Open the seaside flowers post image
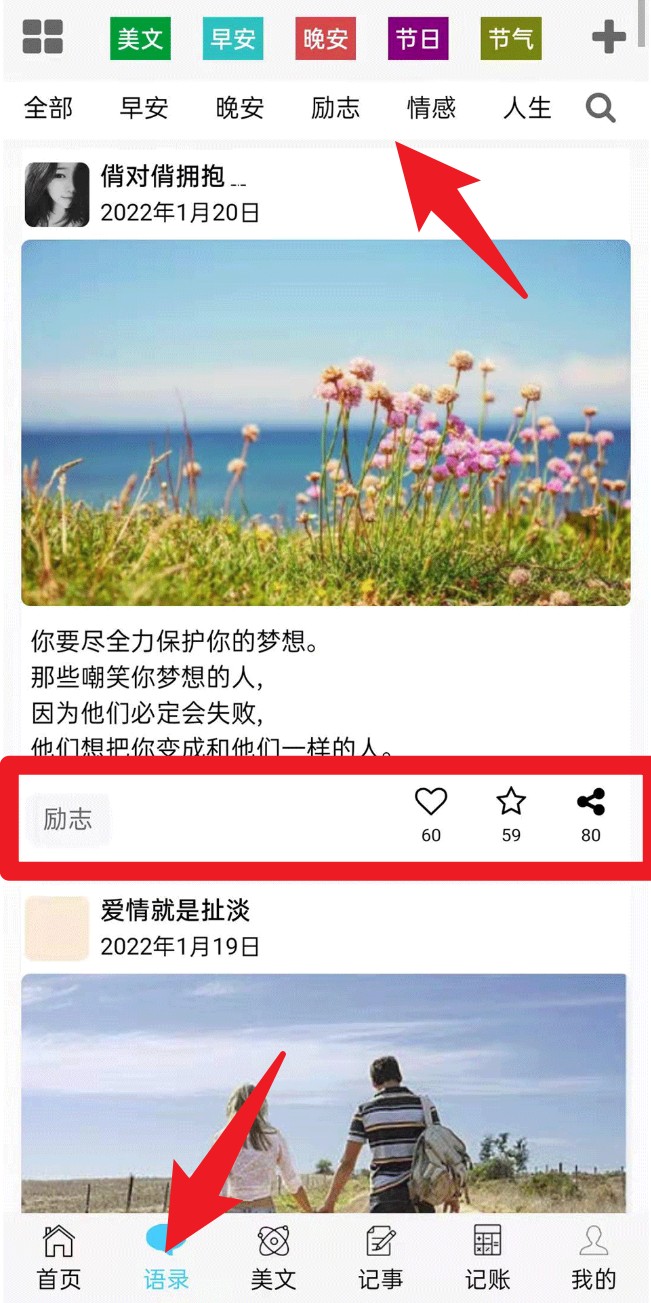The width and height of the screenshot is (651, 1303). tap(326, 422)
